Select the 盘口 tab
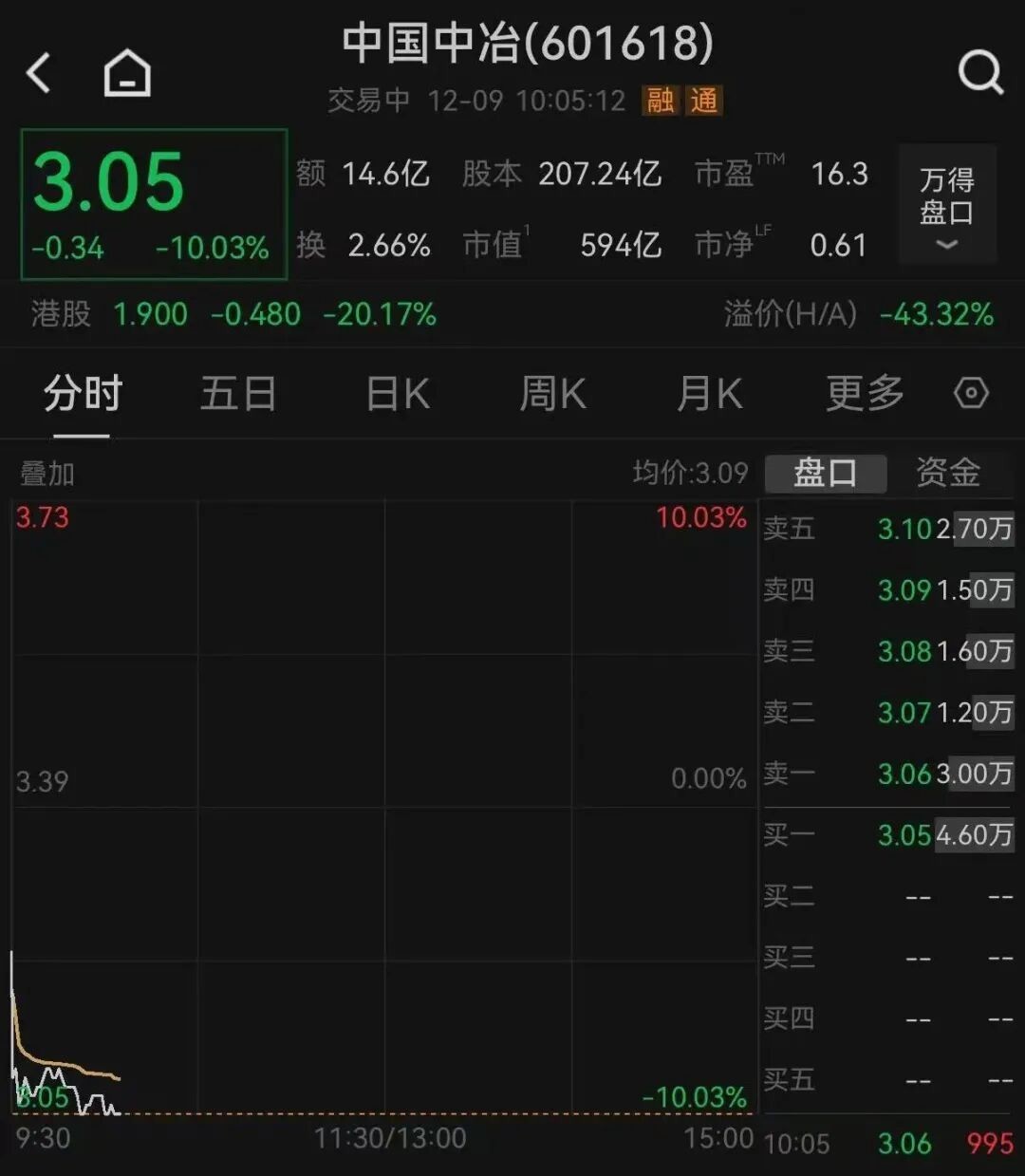 click(825, 473)
